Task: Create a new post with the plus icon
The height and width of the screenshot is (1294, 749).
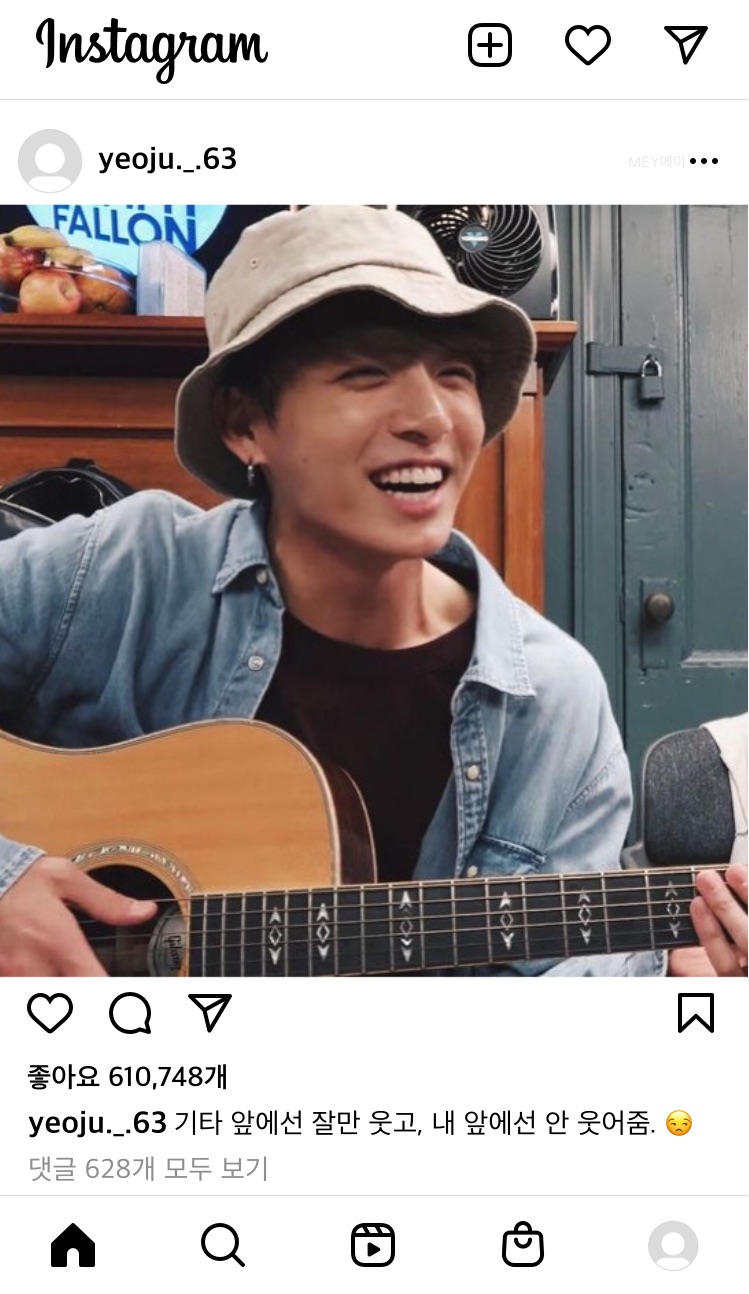Action: pyautogui.click(x=490, y=46)
